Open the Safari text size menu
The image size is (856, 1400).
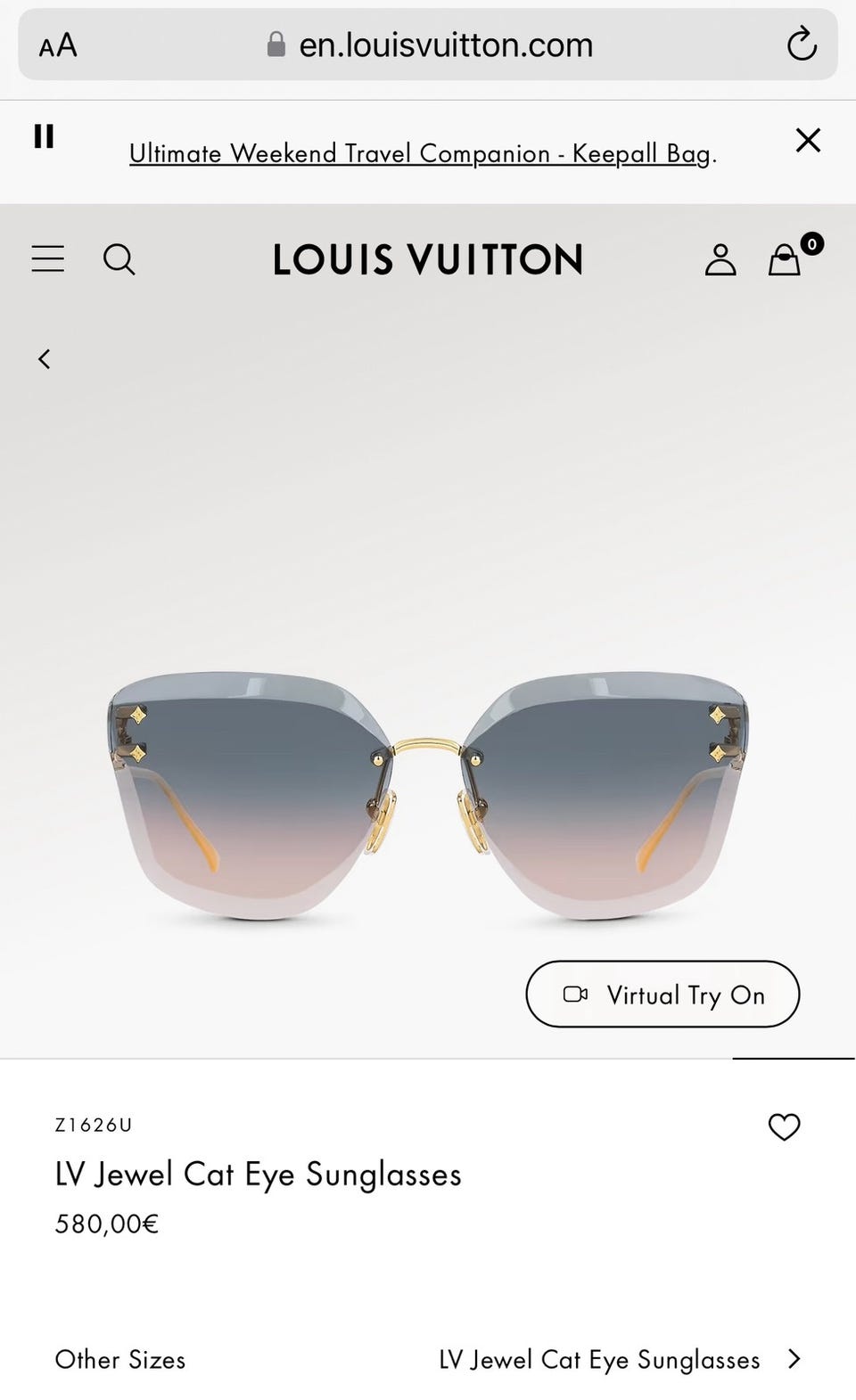click(x=58, y=45)
